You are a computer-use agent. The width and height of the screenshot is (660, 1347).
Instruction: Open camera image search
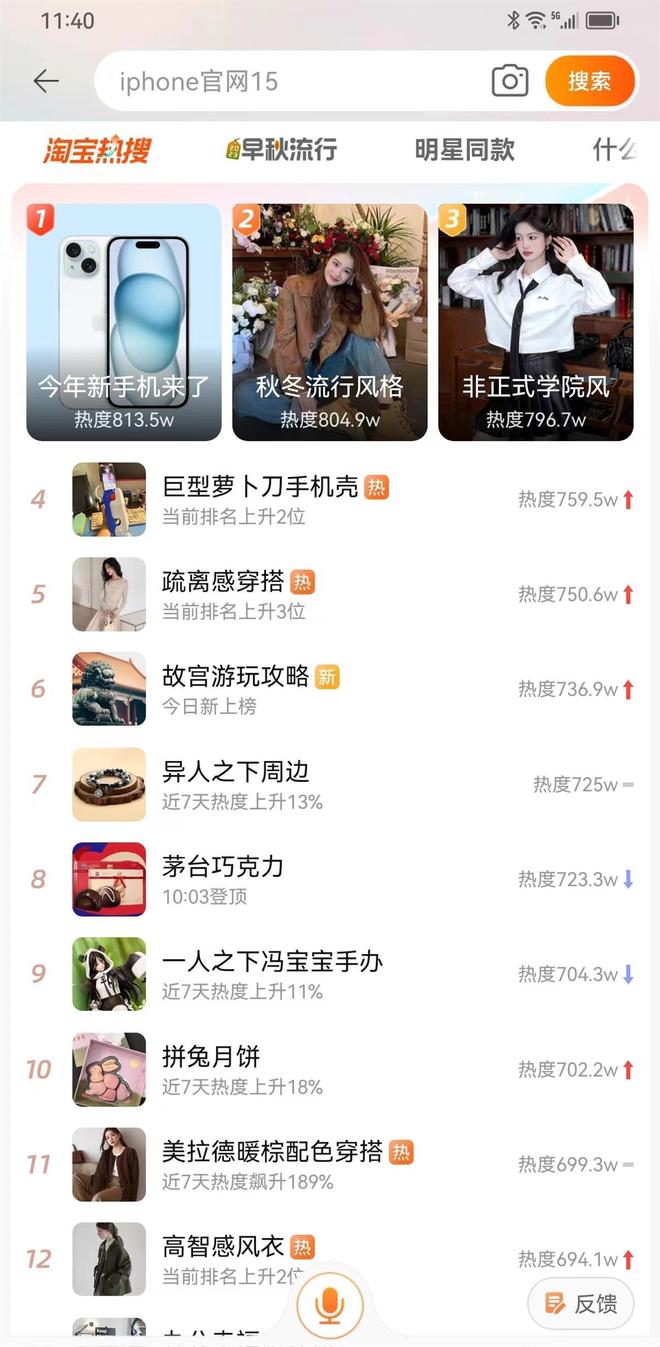[x=510, y=82]
